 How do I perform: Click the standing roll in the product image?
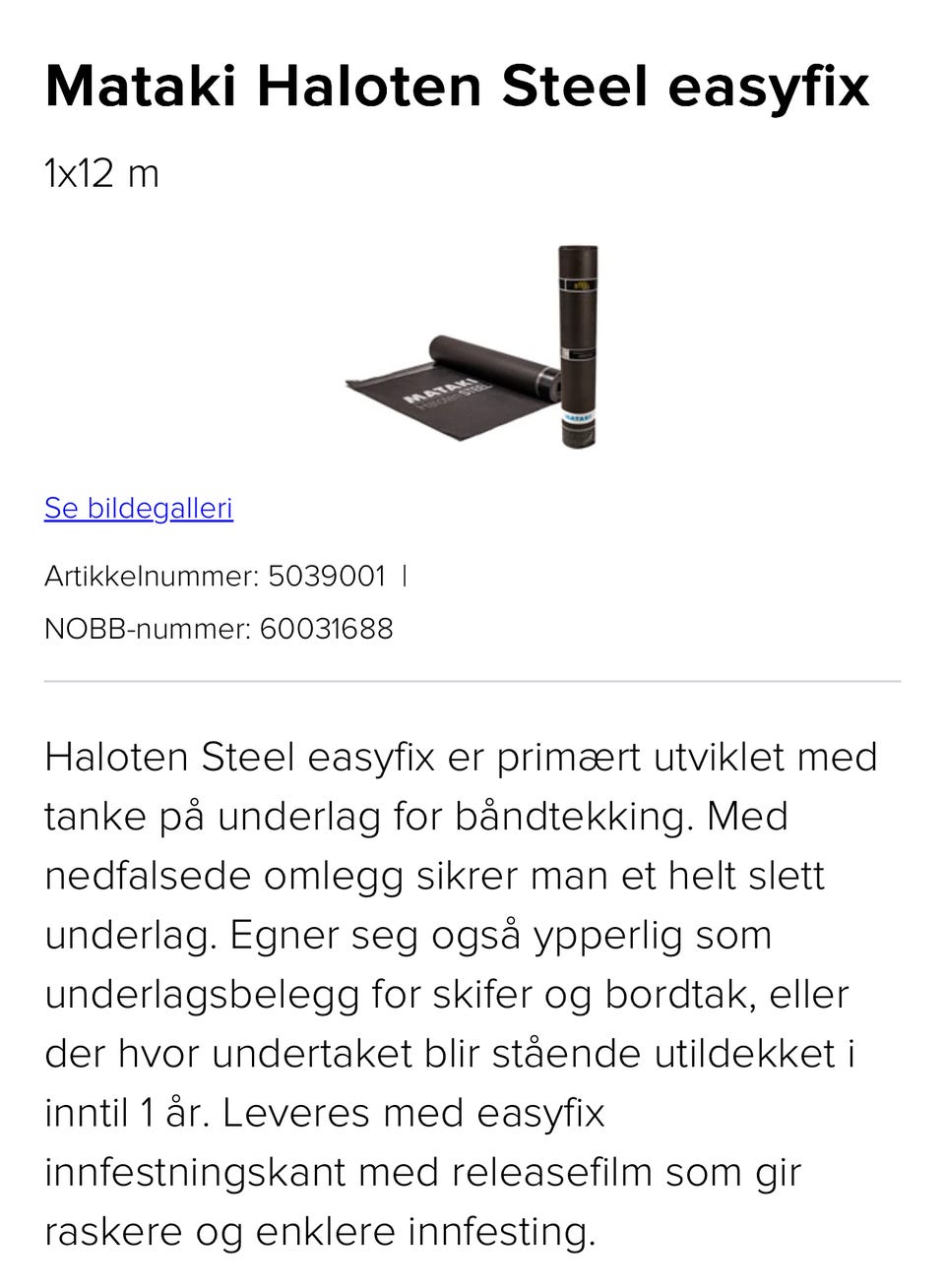click(576, 344)
